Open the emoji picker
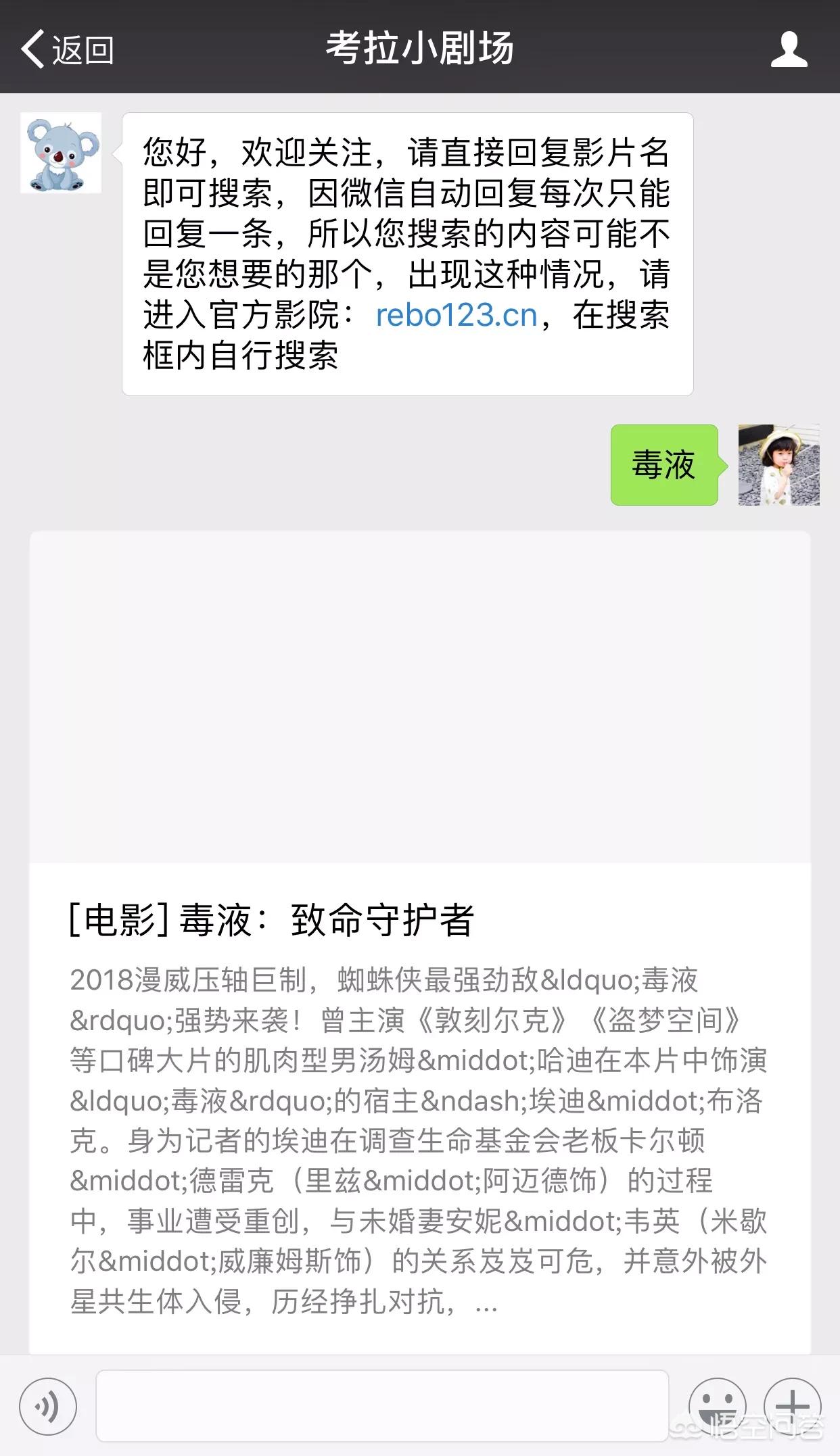This screenshot has width=840, height=1456. pos(717,1407)
